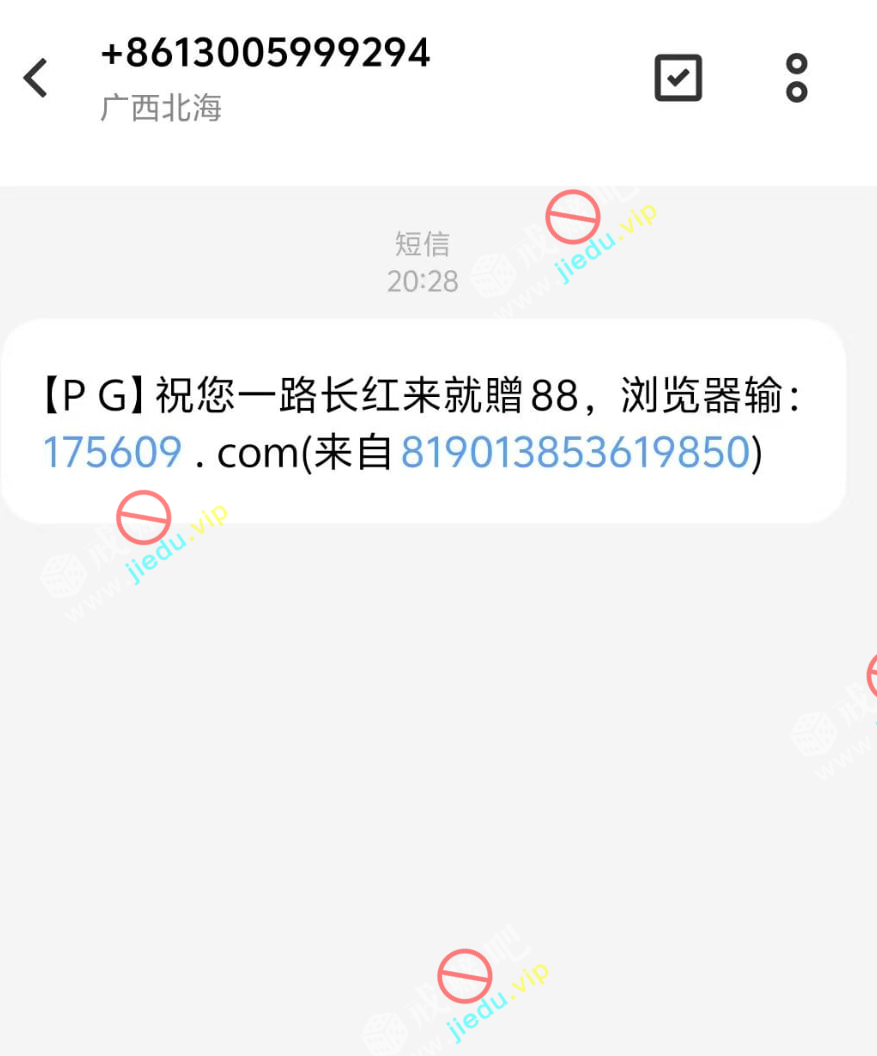Open the three-dot overflow menu
Viewport: 877px width, 1056px height.
click(796, 78)
